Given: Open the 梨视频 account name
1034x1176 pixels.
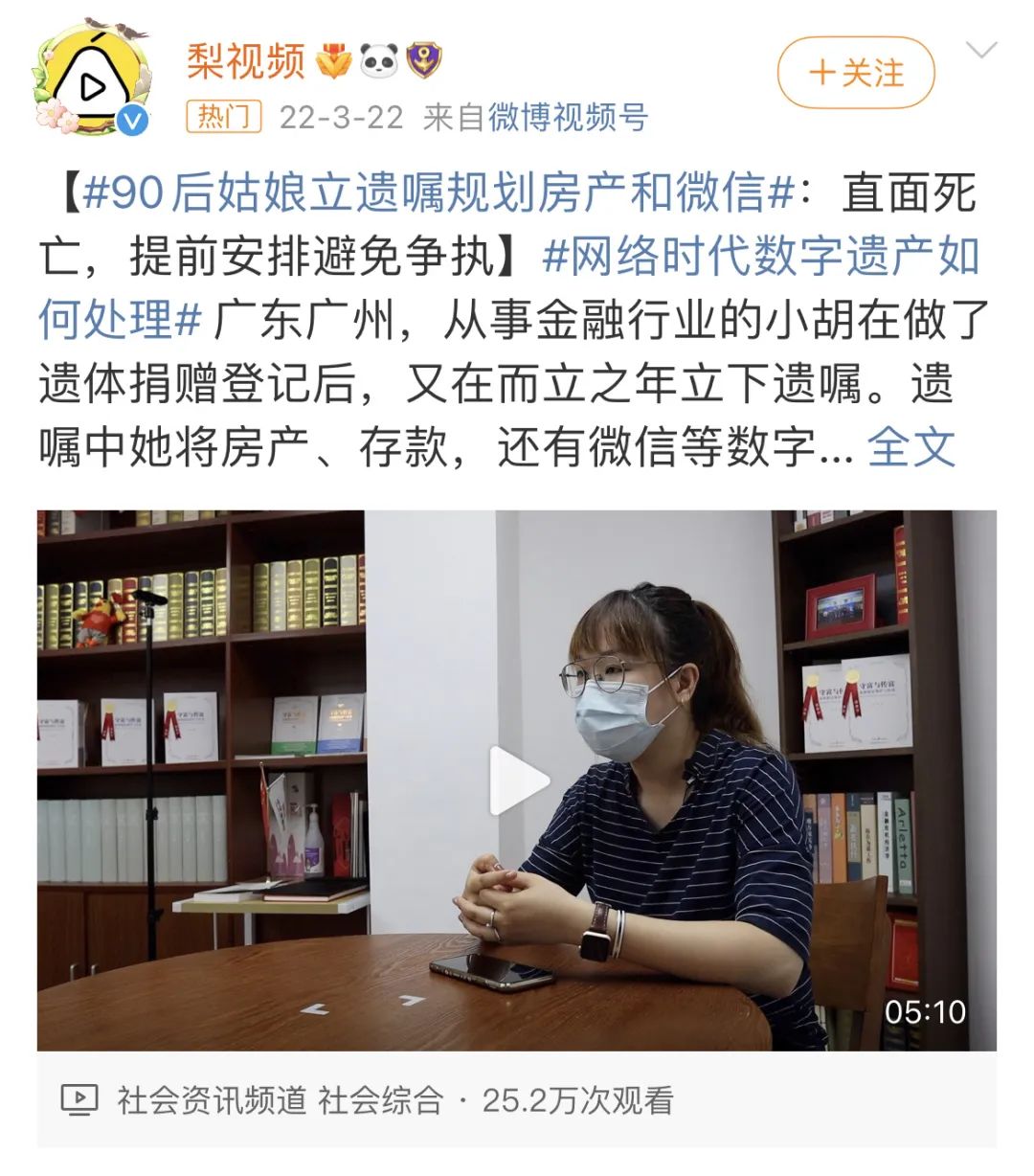Looking at the screenshot, I should [x=245, y=62].
